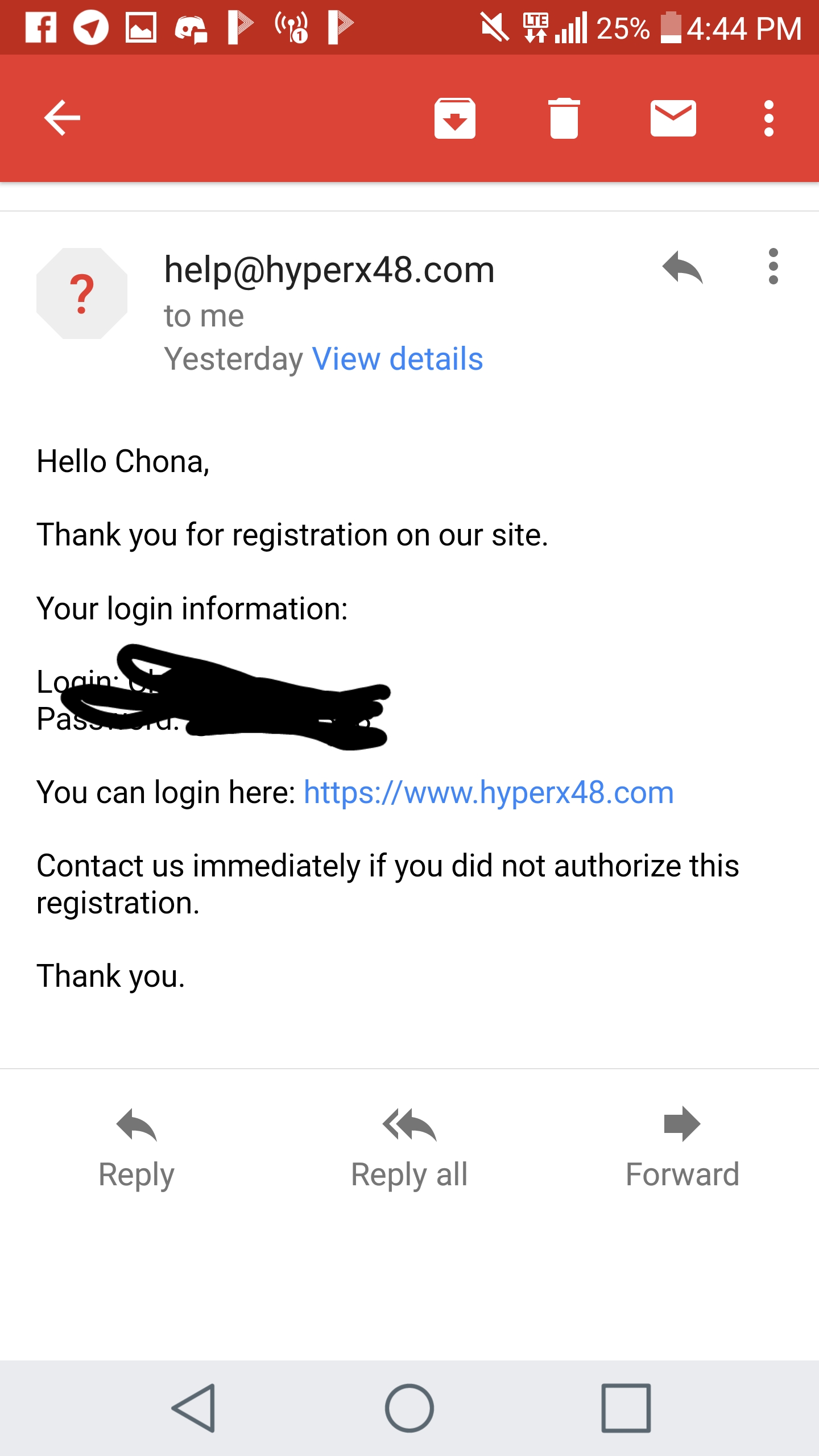The width and height of the screenshot is (819, 1456).
Task: Forward this email
Action: click(682, 1149)
